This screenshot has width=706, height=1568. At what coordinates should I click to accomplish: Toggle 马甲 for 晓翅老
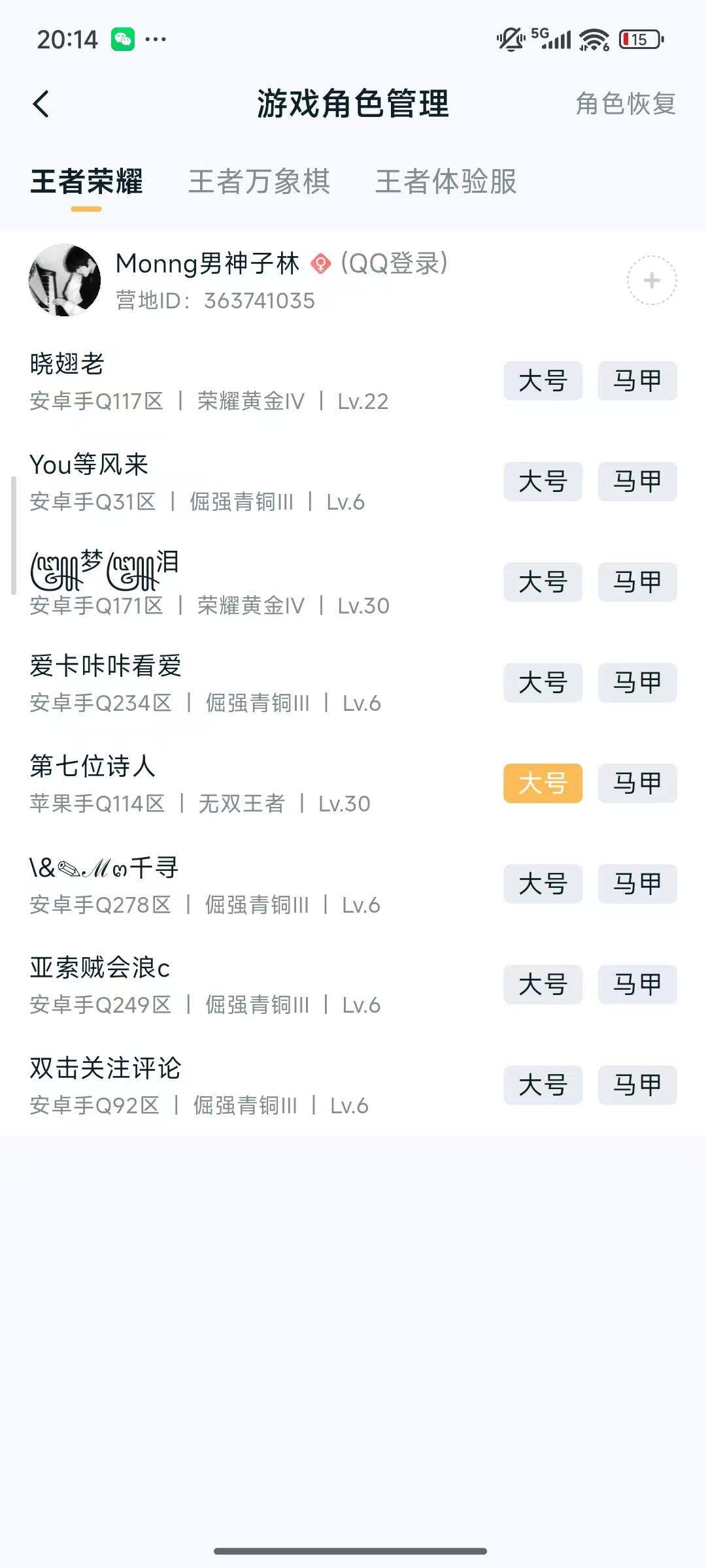tap(637, 382)
